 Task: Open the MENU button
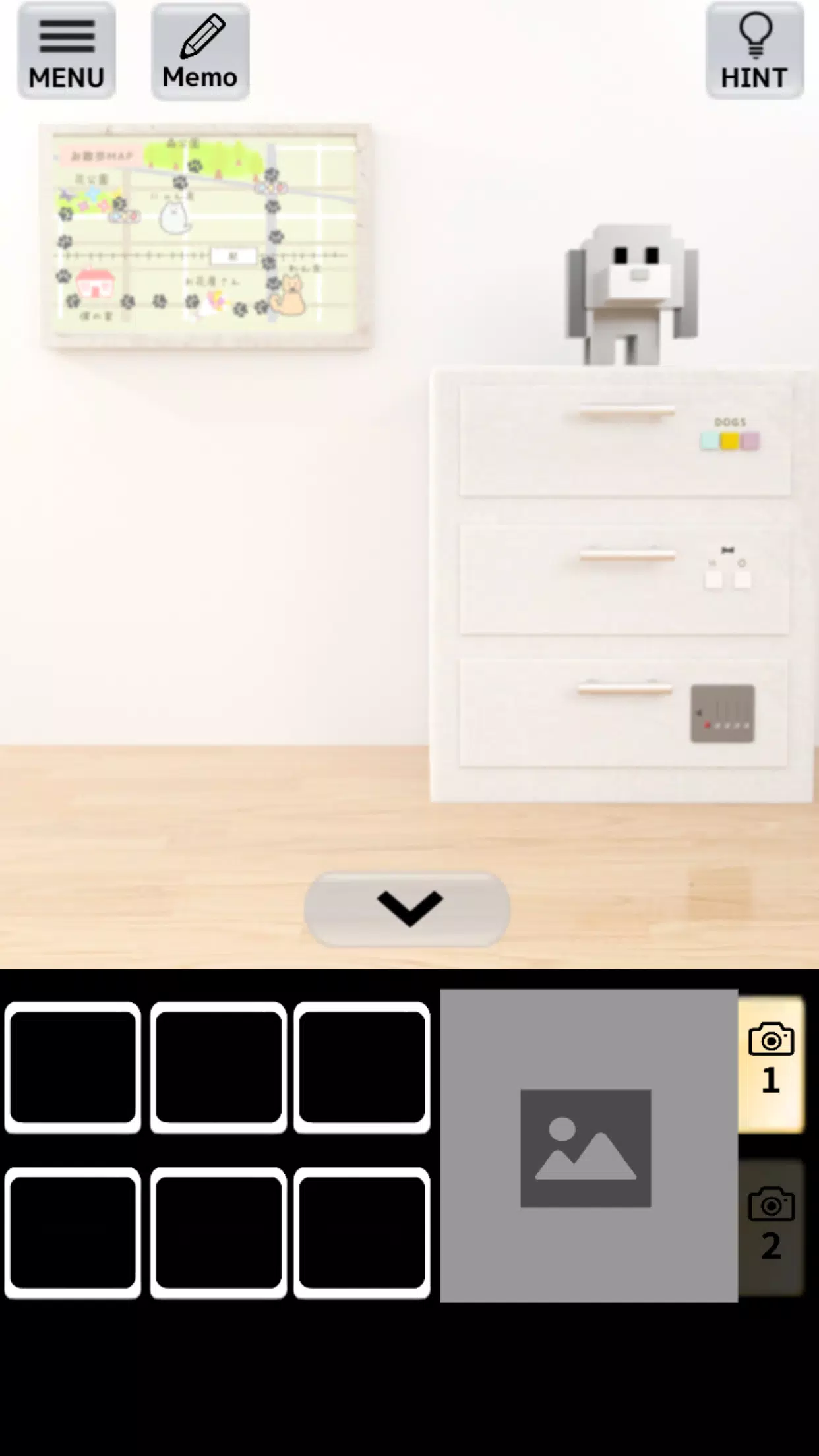(67, 51)
